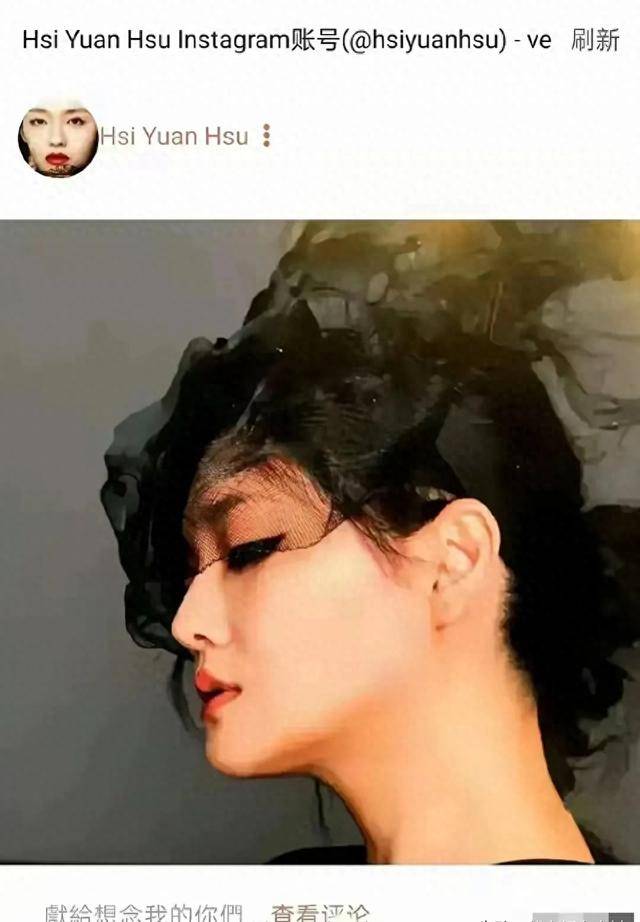Screen dimensions: 640x922
Task: Open the Hsi Yuan Hsu username link
Action: tap(174, 136)
